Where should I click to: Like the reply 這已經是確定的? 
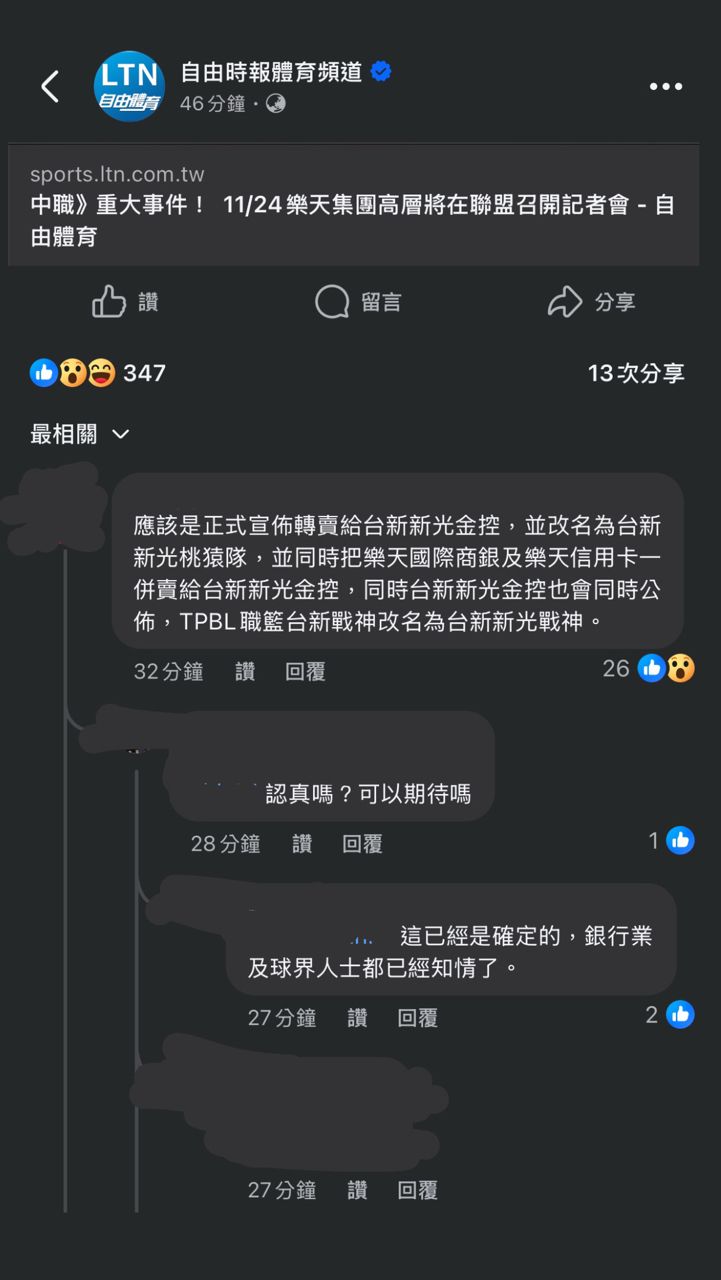(358, 1018)
